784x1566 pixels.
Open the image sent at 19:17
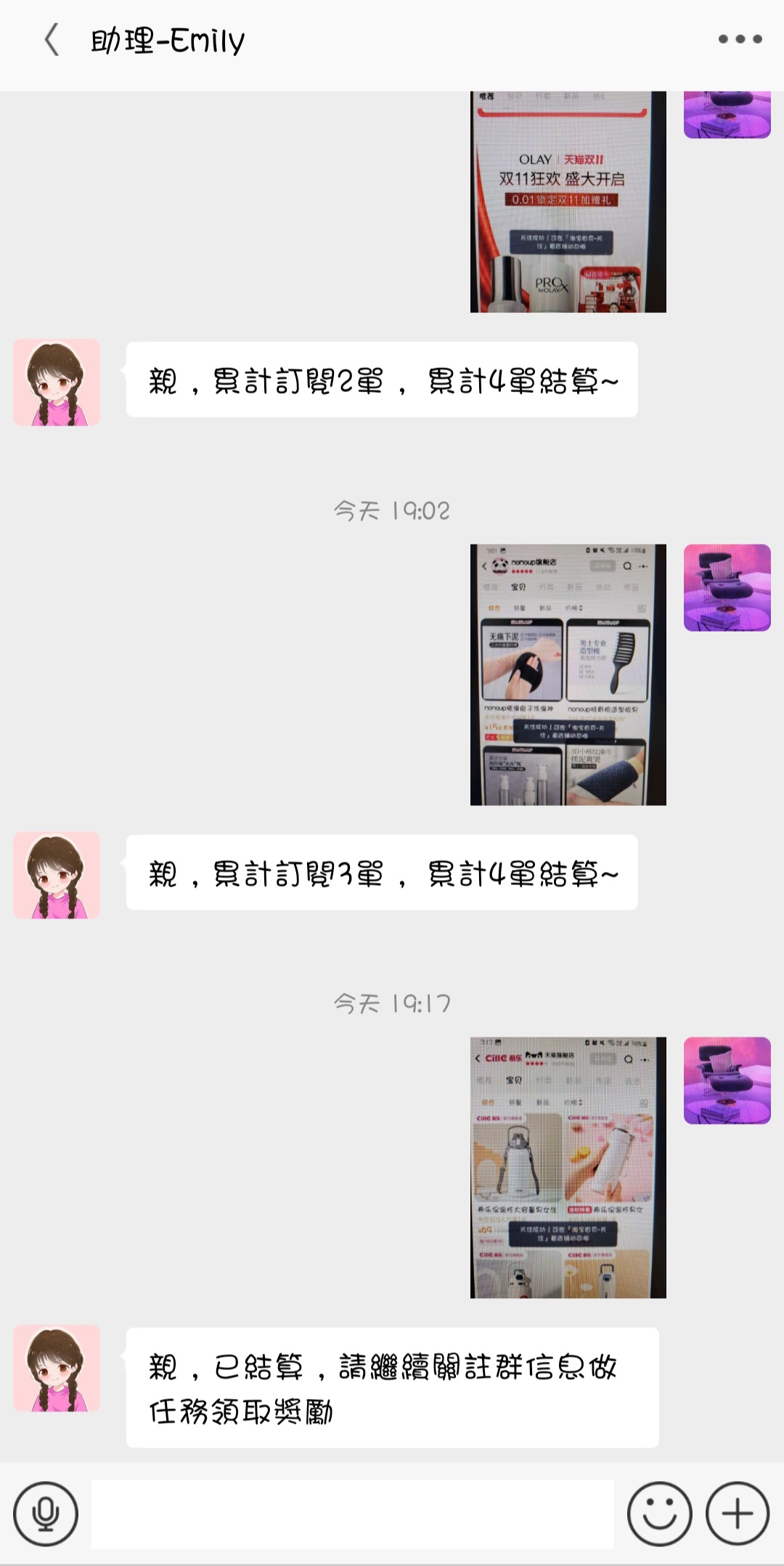pos(568,1167)
